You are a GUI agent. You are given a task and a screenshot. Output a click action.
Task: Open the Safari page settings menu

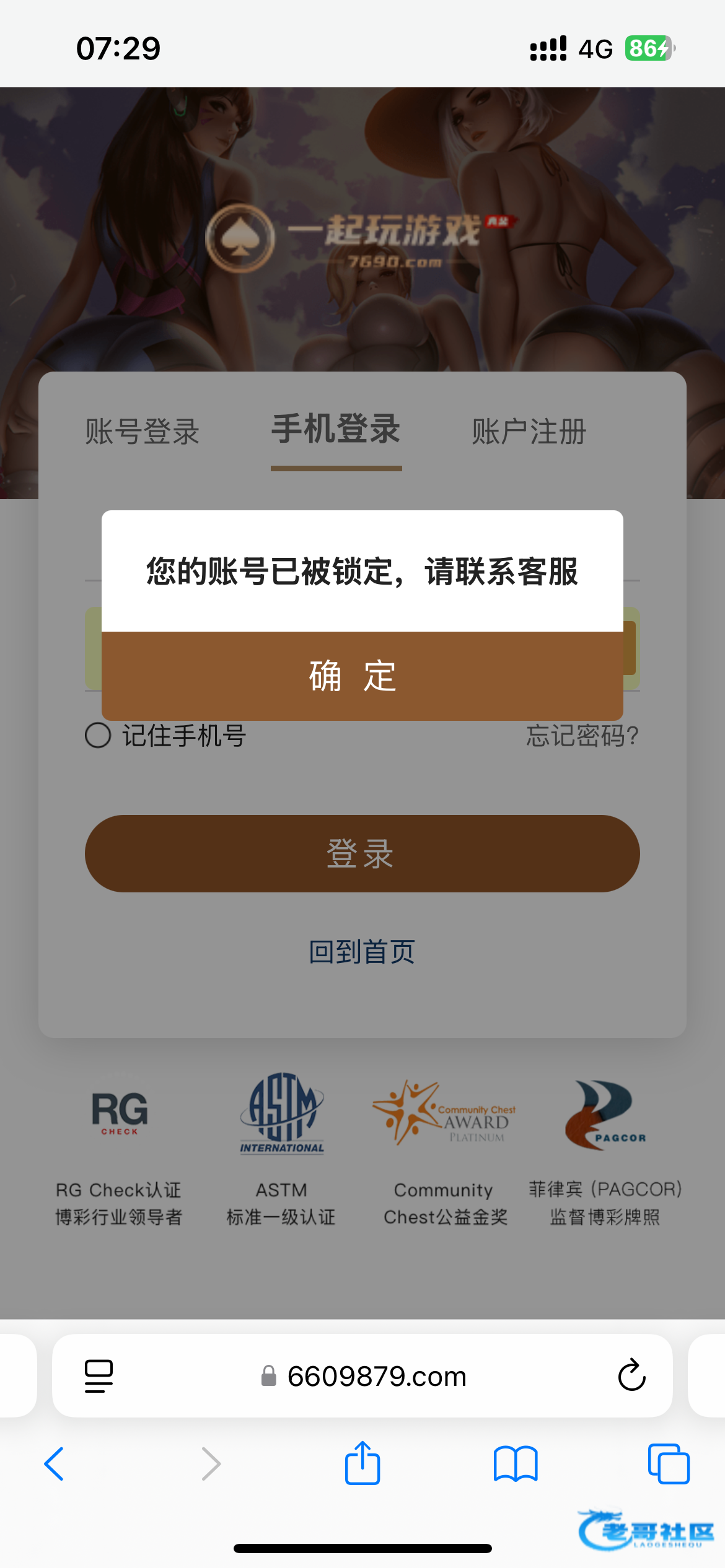[99, 1376]
